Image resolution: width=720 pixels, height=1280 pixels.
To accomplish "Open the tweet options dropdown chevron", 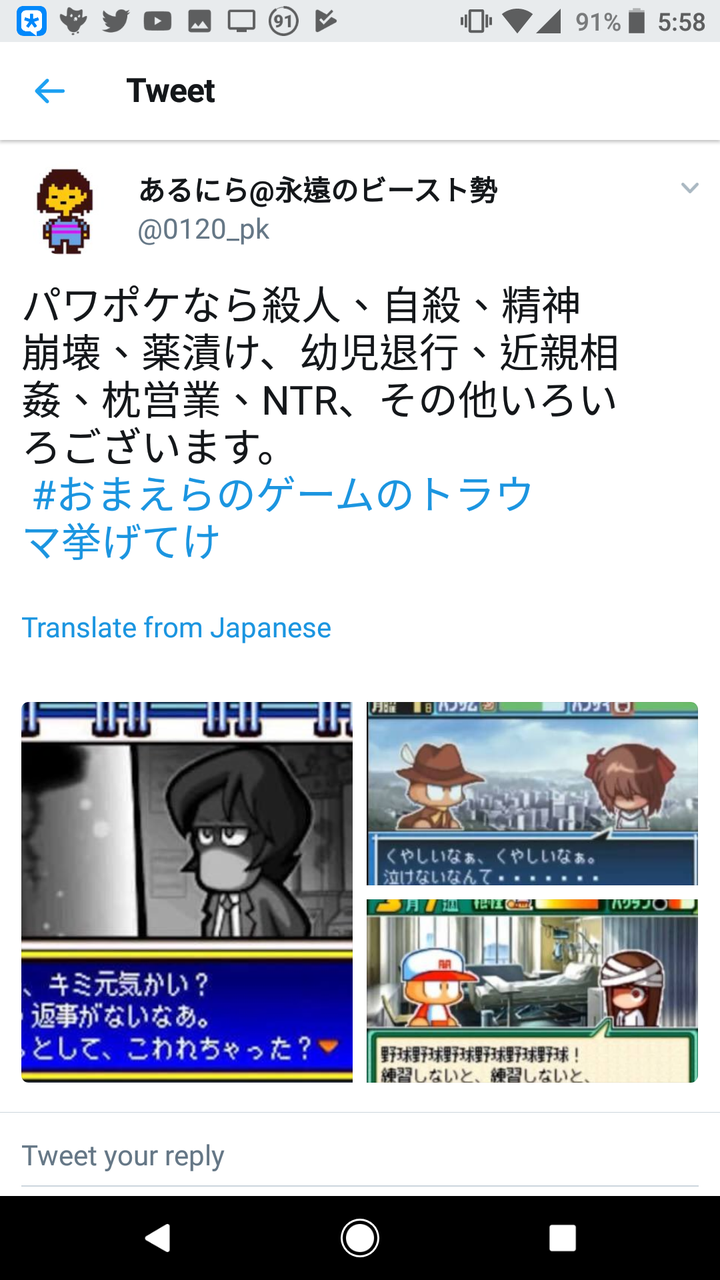I will pyautogui.click(x=689, y=188).
